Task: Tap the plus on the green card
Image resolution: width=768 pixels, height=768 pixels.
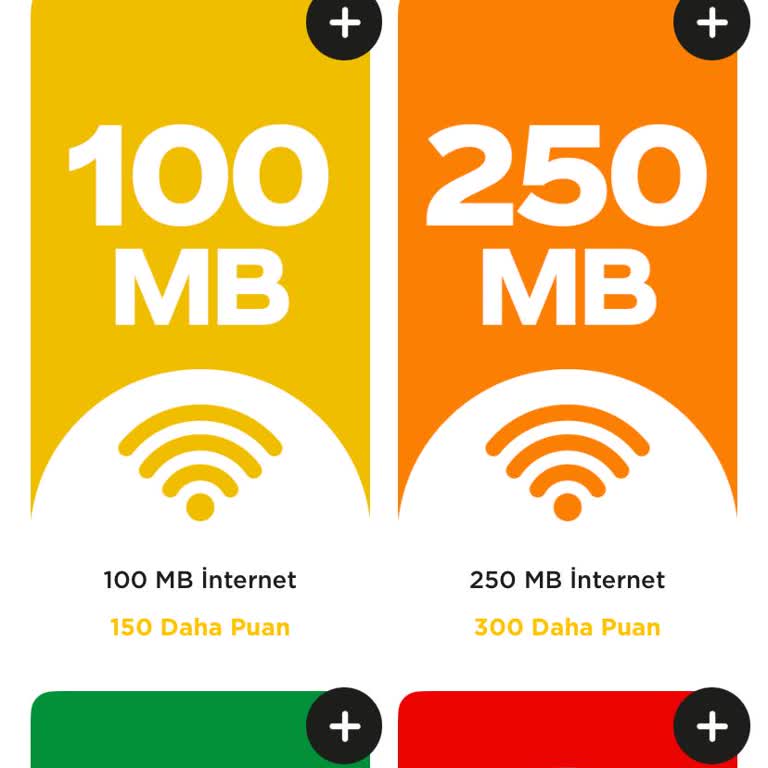Action: click(344, 725)
